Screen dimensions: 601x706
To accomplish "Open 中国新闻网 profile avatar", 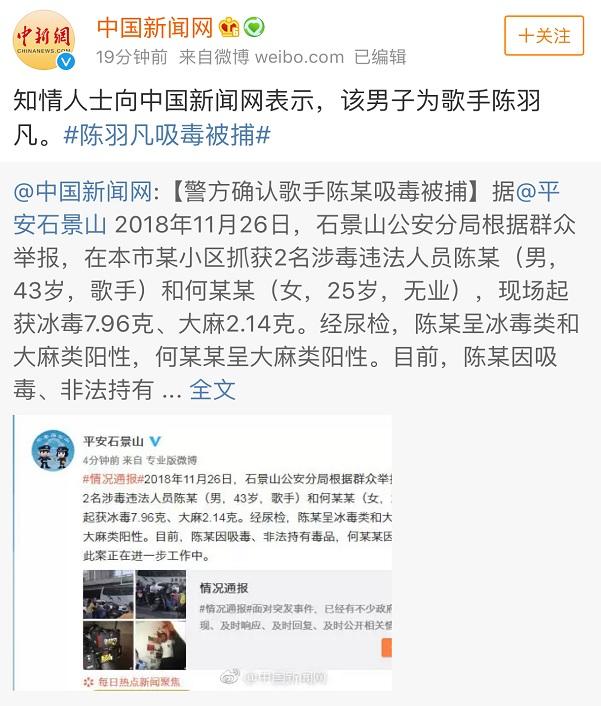I will coord(44,43).
